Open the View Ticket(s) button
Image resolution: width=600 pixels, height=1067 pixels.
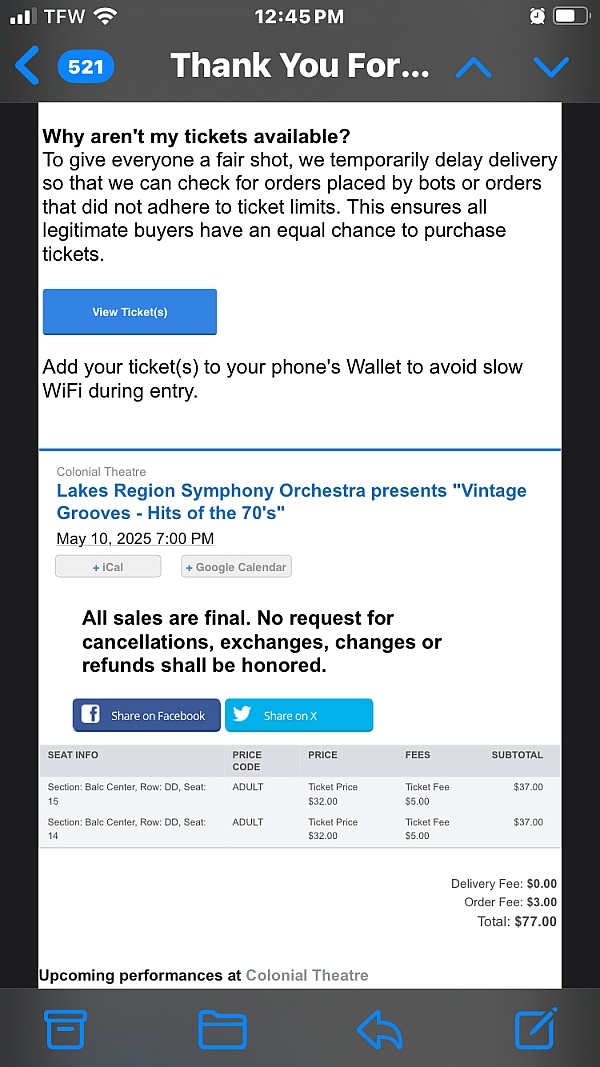coord(130,312)
